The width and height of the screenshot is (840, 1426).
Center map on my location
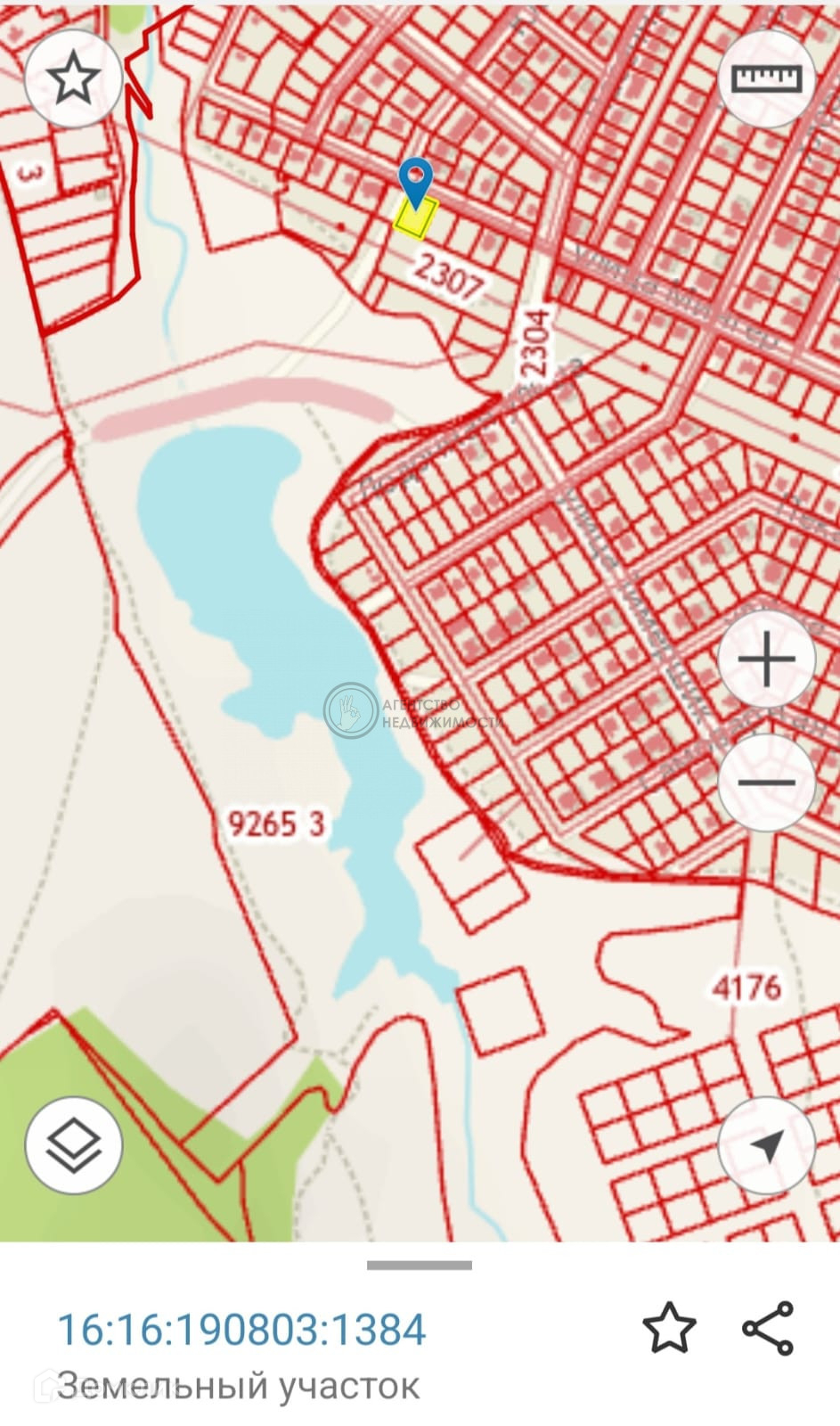click(767, 1145)
